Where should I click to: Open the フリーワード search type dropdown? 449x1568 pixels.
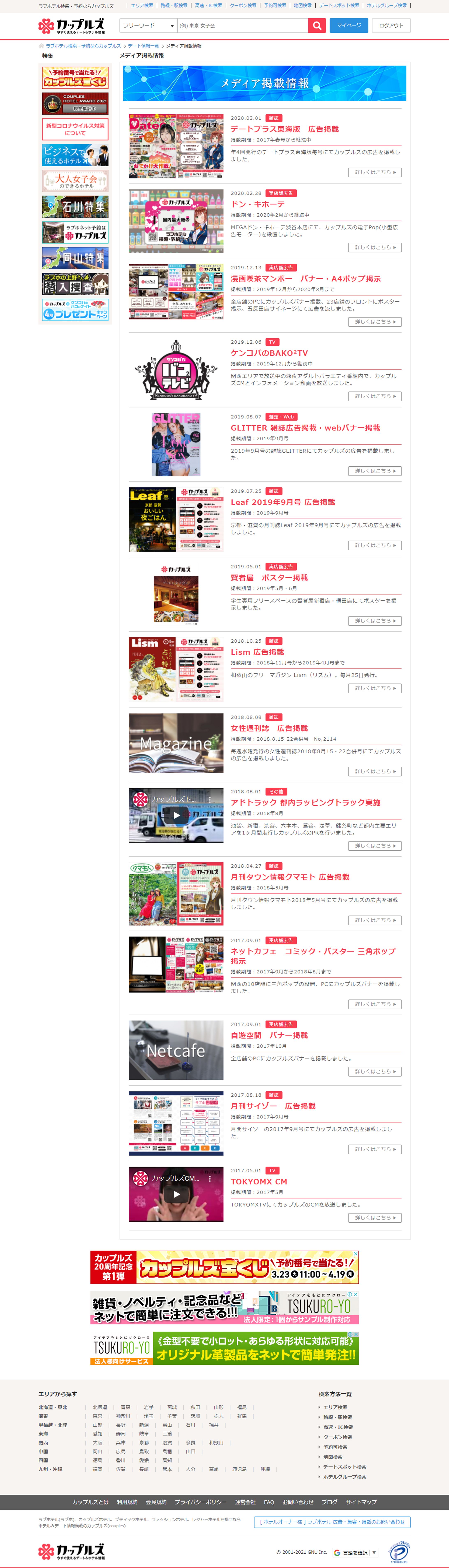coord(148,25)
